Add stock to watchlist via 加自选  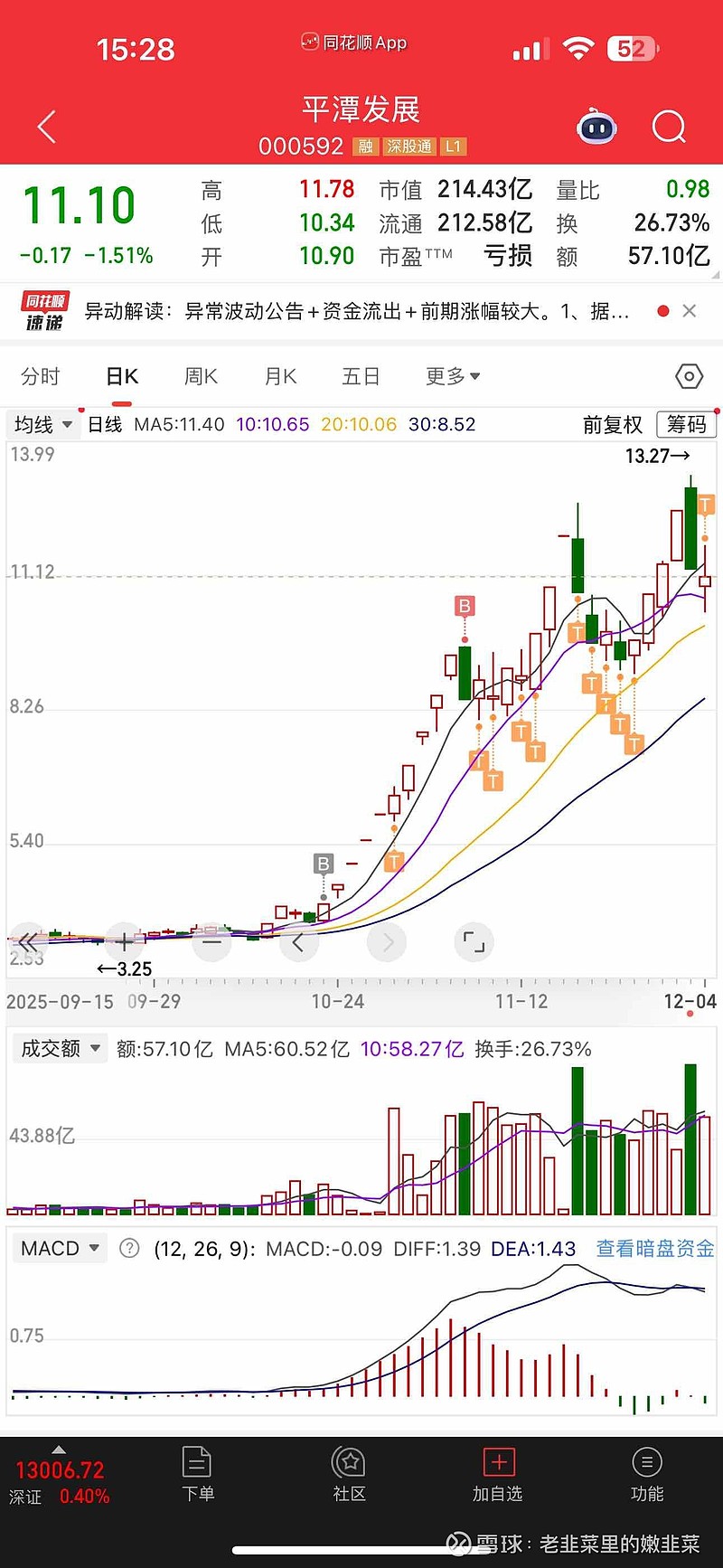point(497,1474)
